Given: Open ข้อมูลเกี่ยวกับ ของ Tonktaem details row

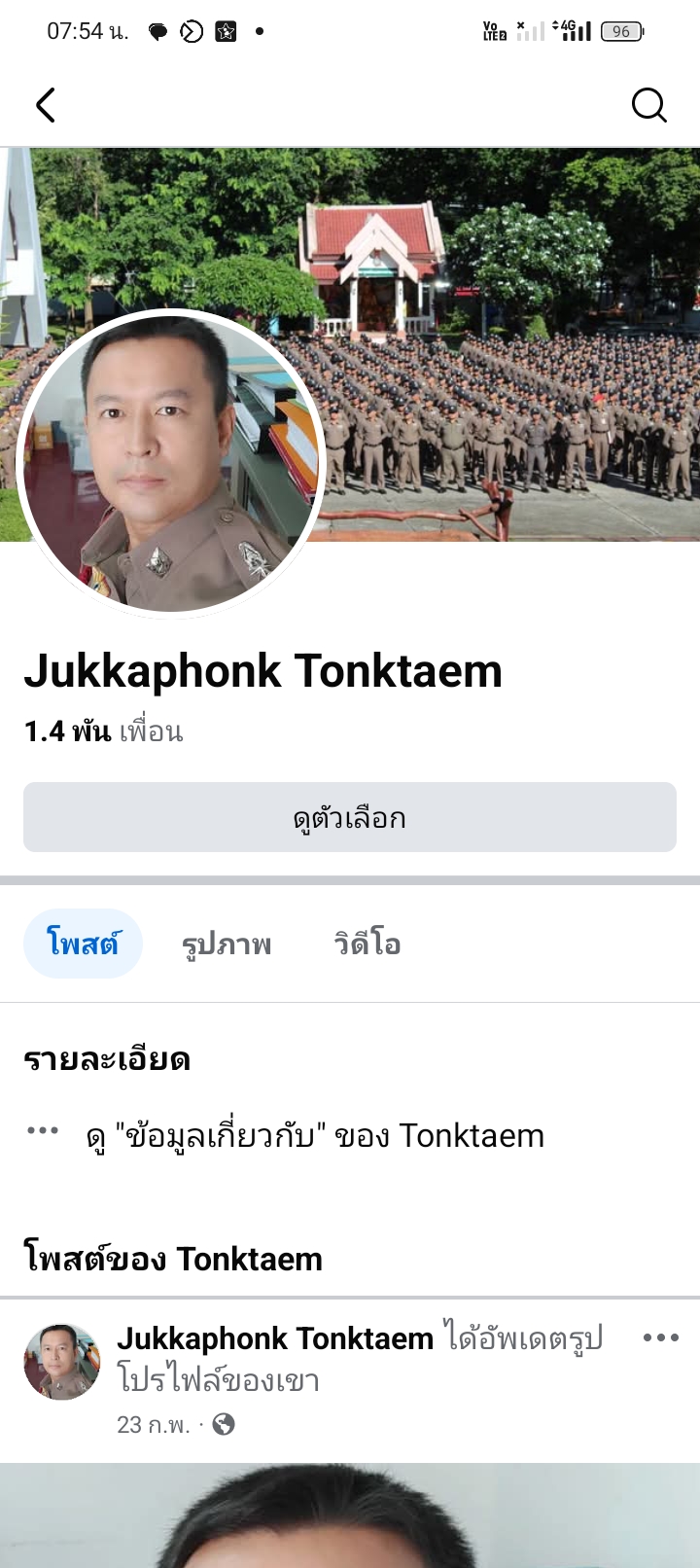Looking at the screenshot, I should (x=315, y=1135).
